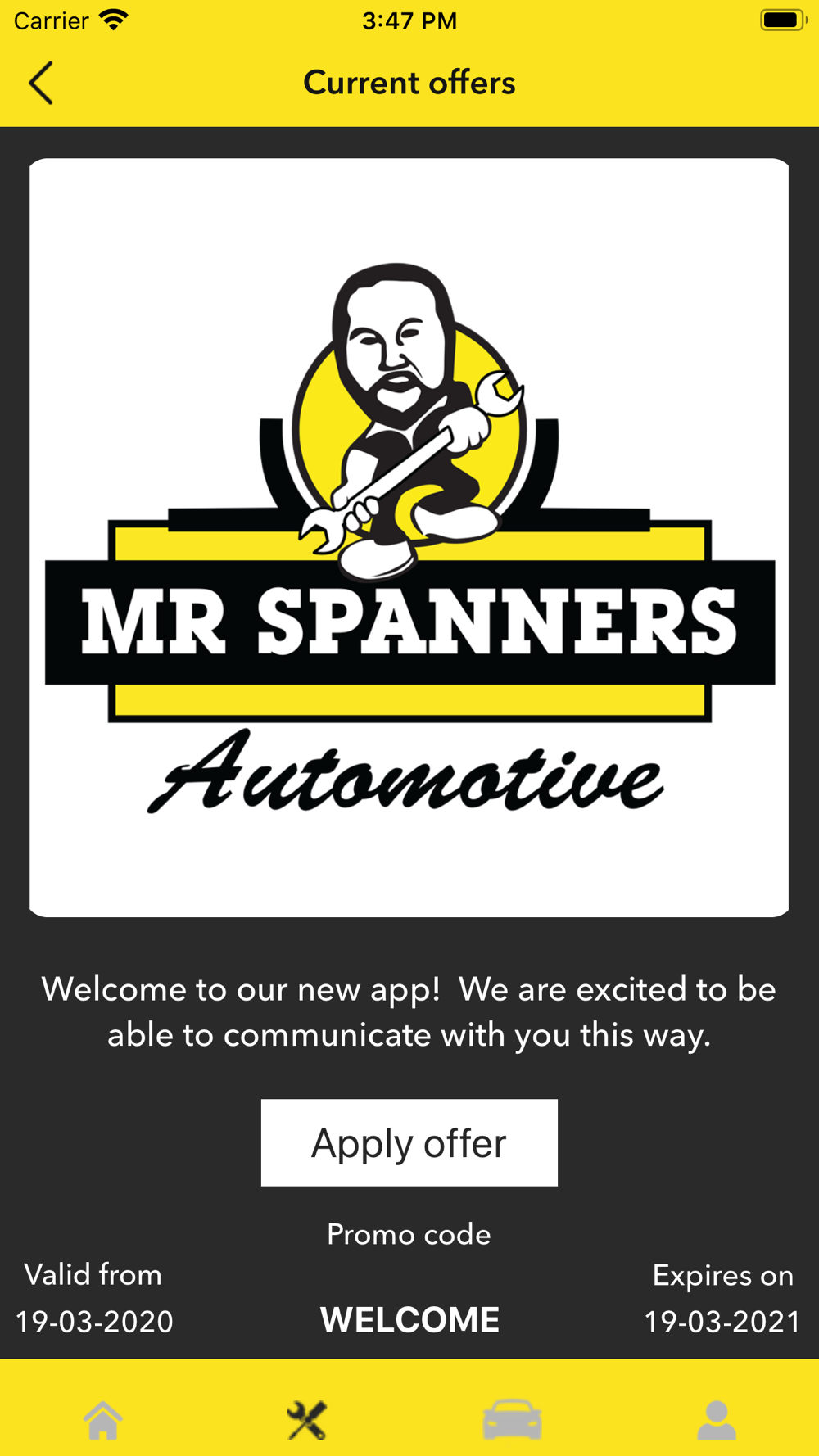Open the car icon tab

(512, 1420)
